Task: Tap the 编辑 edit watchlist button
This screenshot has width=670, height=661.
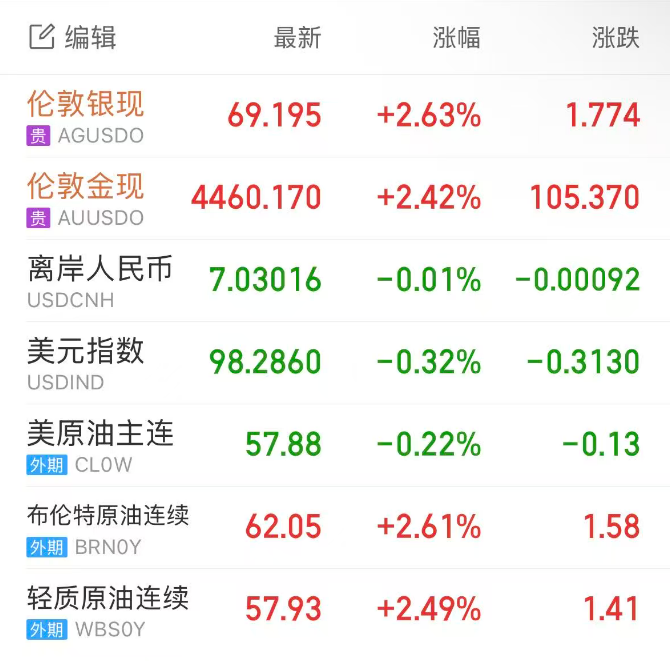Action: (x=73, y=38)
